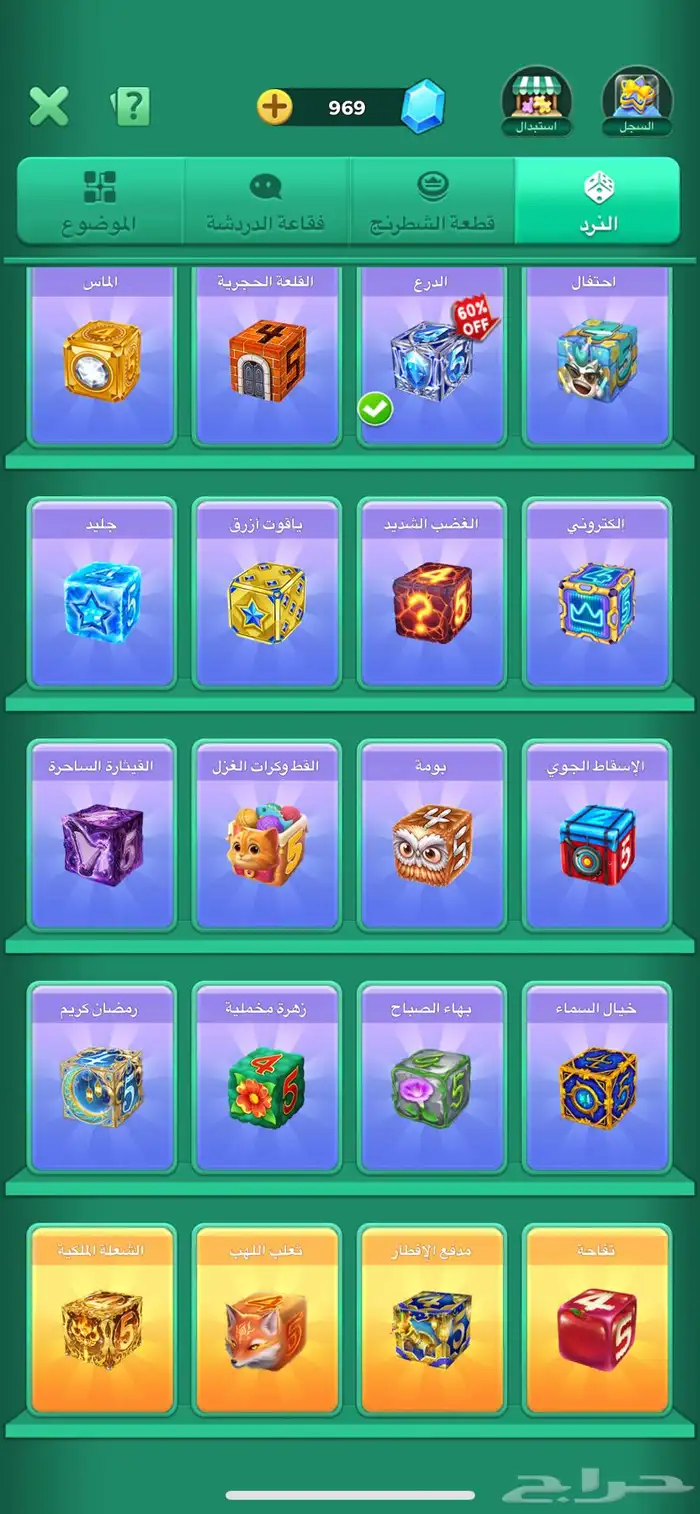Pick the ثعلب اللهب fox dice
The image size is (700, 1514).
tap(266, 1324)
